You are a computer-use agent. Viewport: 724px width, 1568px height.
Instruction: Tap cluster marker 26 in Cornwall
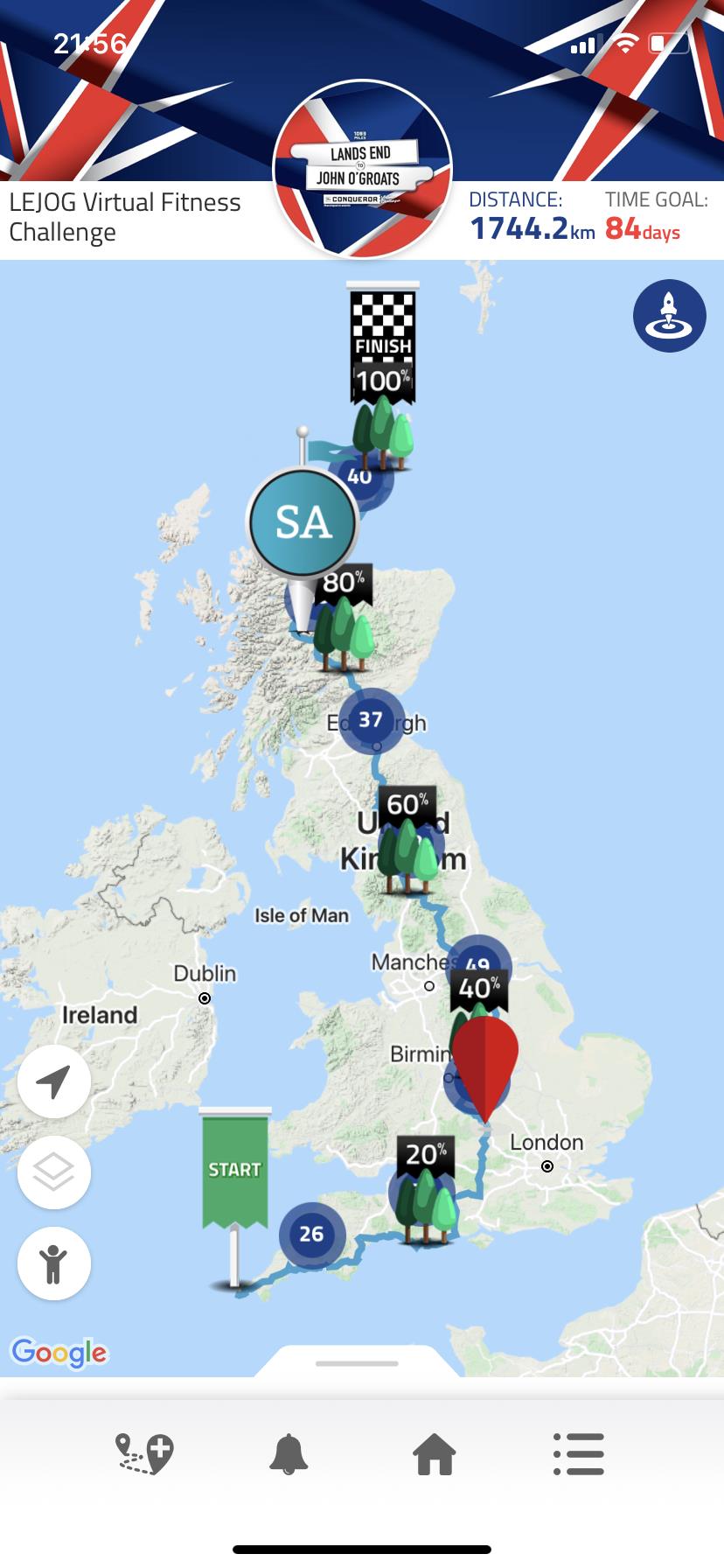coord(312,1235)
